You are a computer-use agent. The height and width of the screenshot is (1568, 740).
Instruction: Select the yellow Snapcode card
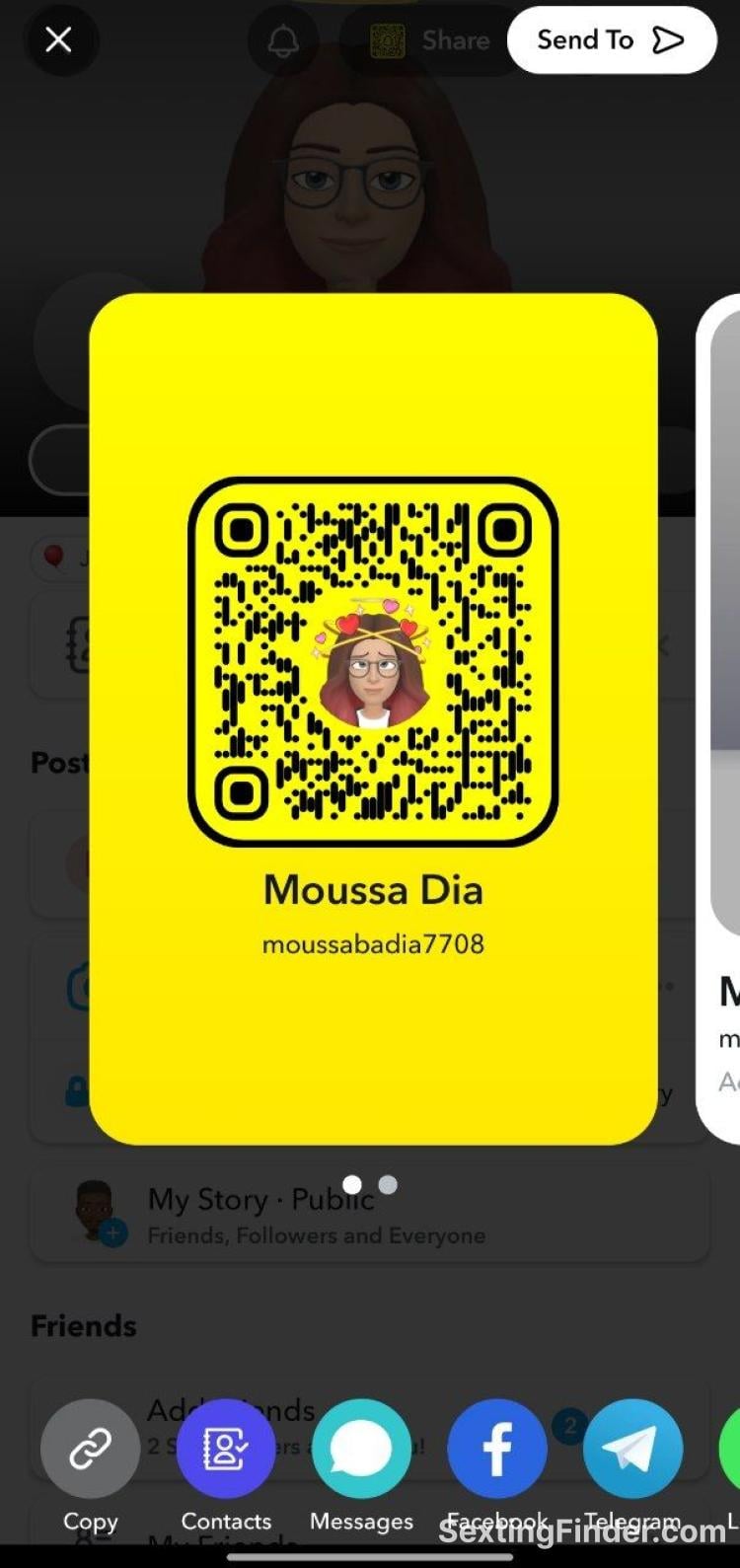coord(373,718)
